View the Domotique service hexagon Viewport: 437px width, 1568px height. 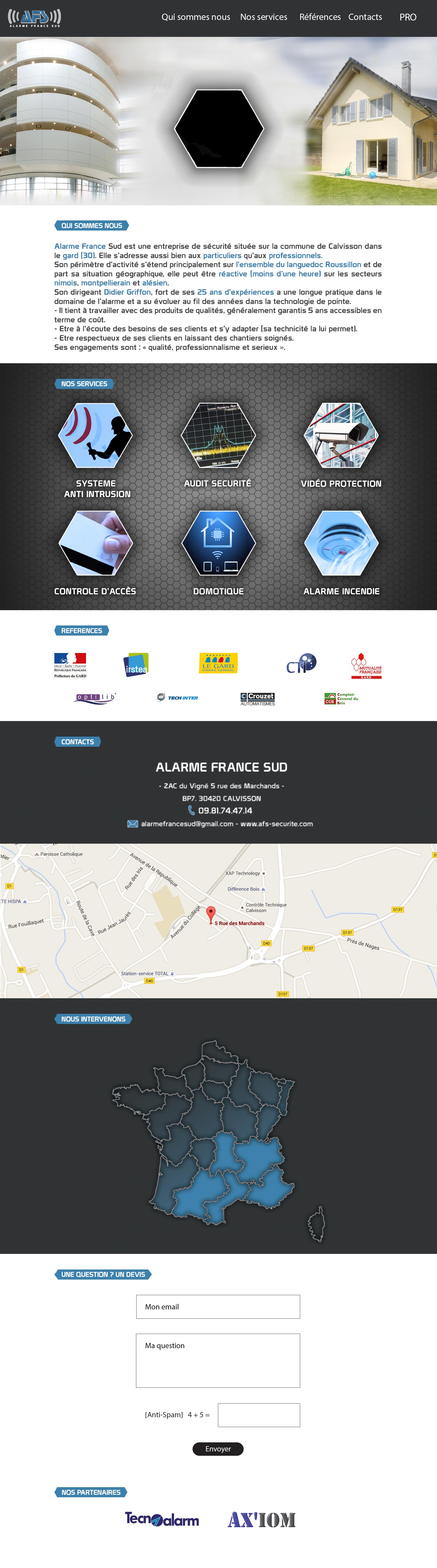click(218, 543)
